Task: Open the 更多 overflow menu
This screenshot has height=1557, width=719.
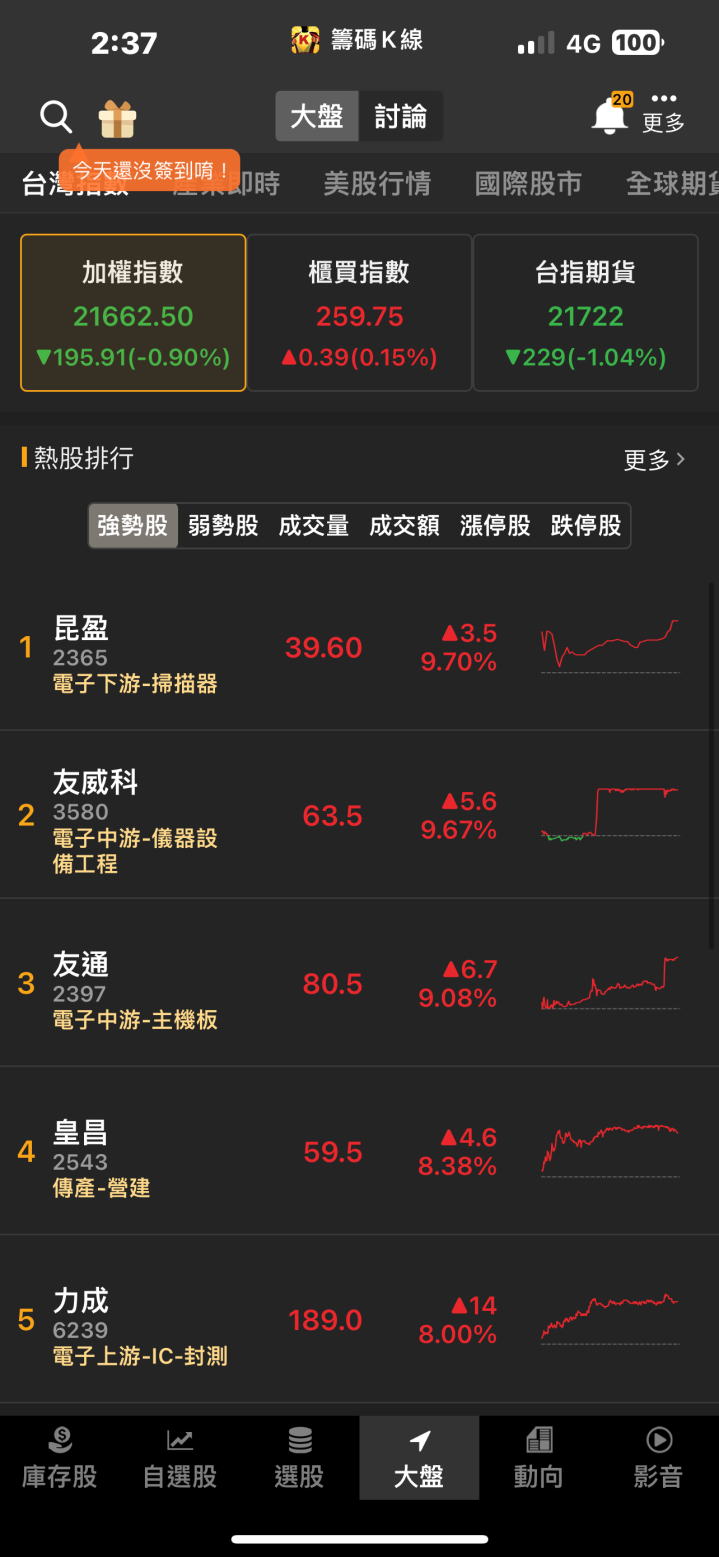Action: coord(663,114)
